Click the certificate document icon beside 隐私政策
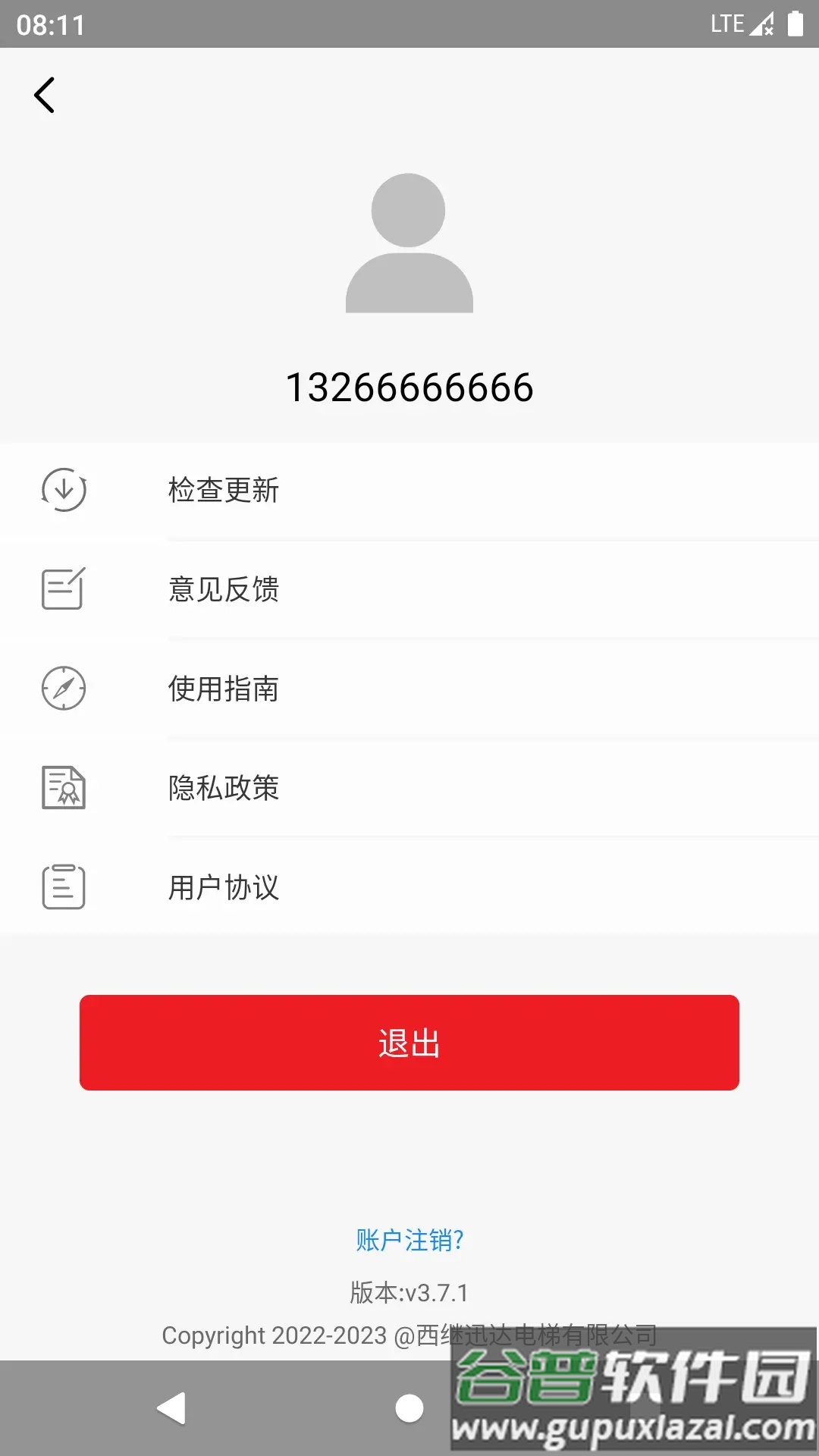 tap(64, 789)
